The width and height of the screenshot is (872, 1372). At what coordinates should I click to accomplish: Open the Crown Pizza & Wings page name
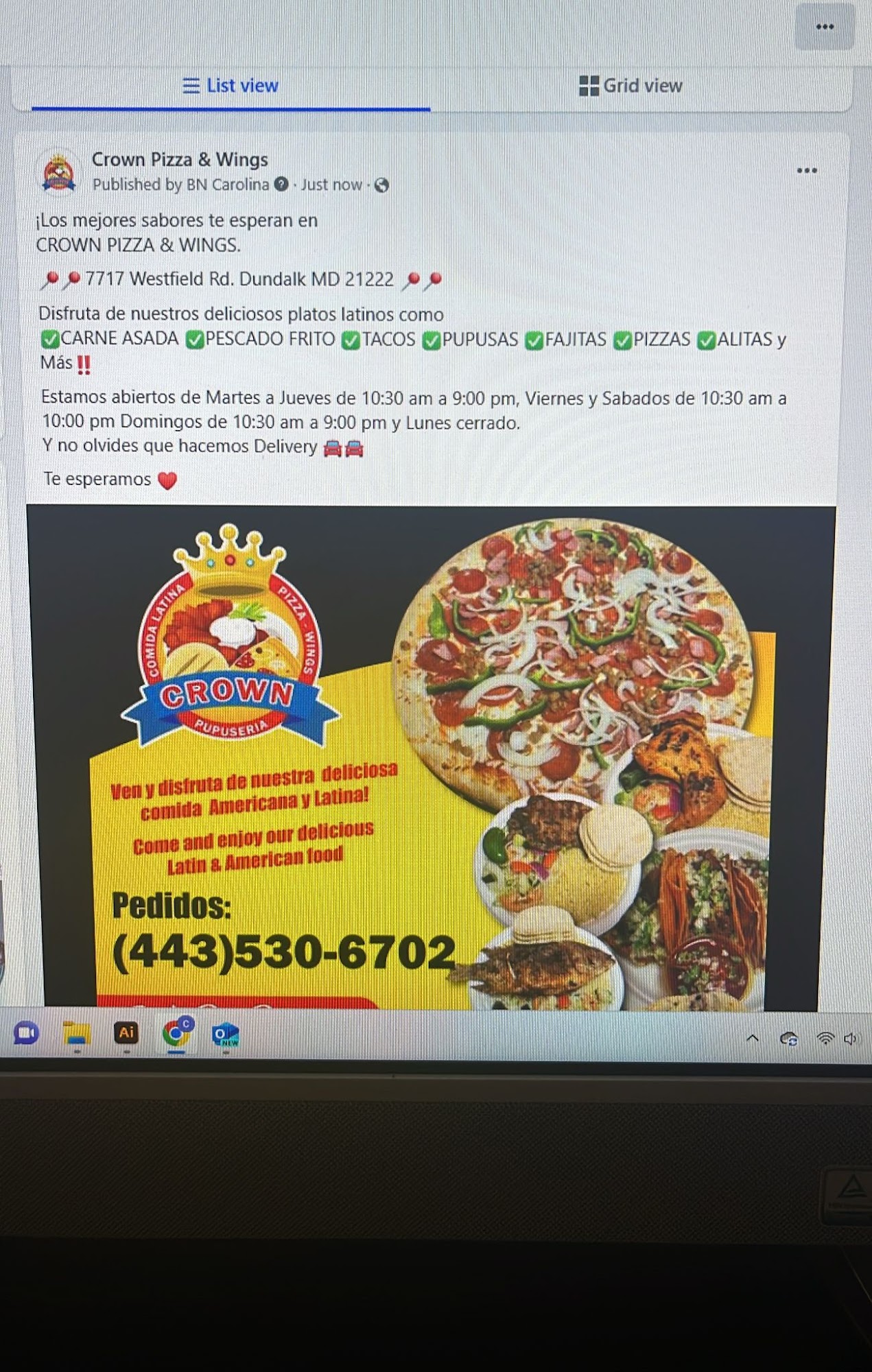180,160
